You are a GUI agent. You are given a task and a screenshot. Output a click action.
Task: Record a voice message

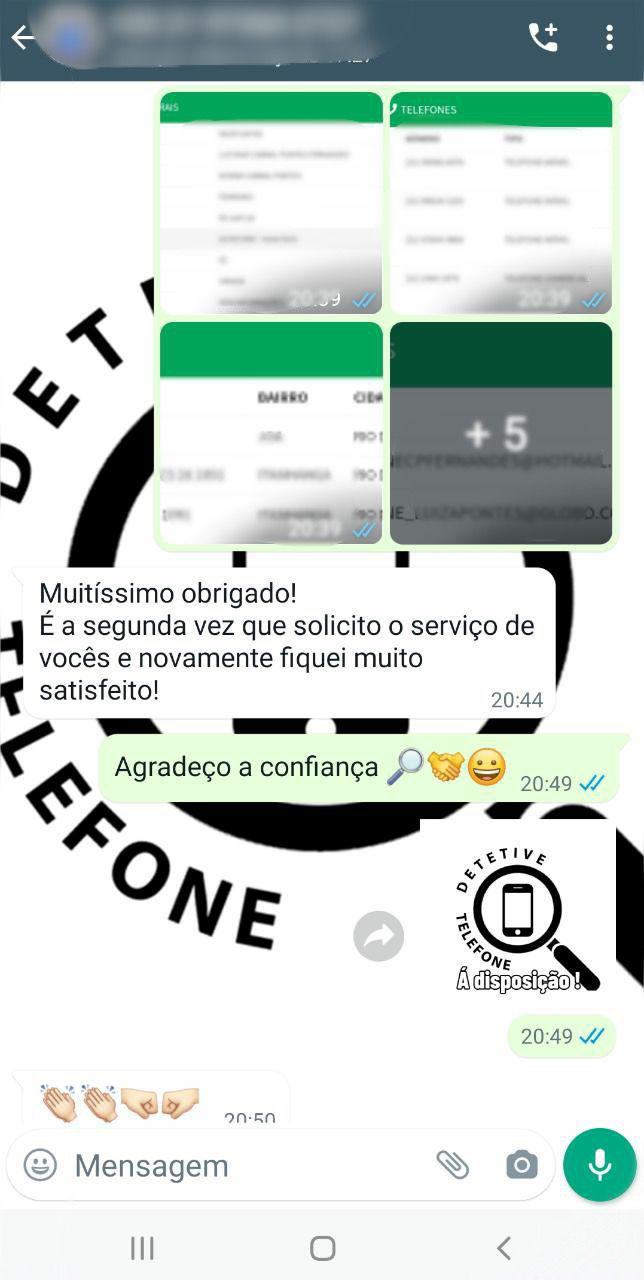[599, 1165]
